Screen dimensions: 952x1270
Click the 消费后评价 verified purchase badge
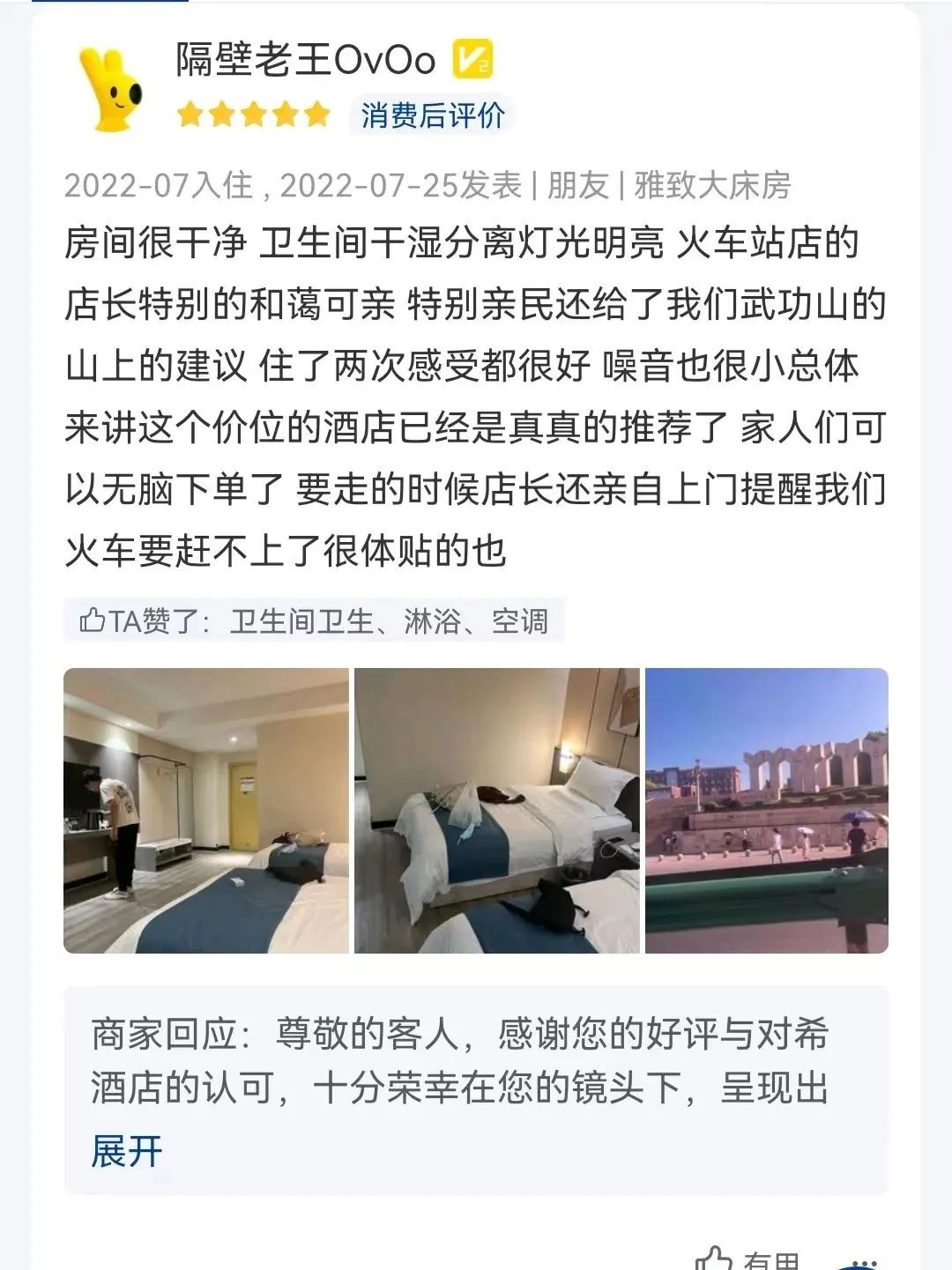433,115
